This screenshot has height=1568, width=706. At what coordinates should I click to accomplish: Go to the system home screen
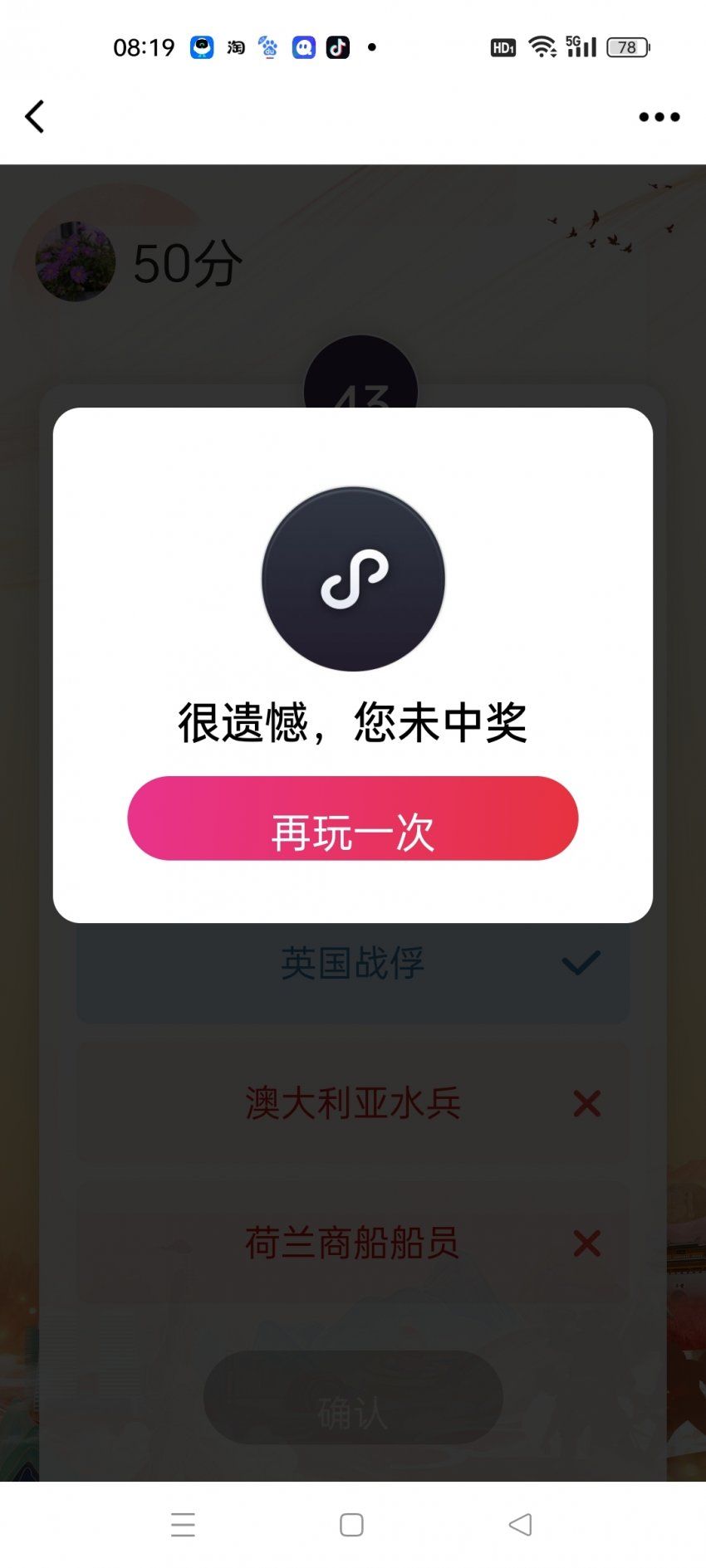[351, 1525]
